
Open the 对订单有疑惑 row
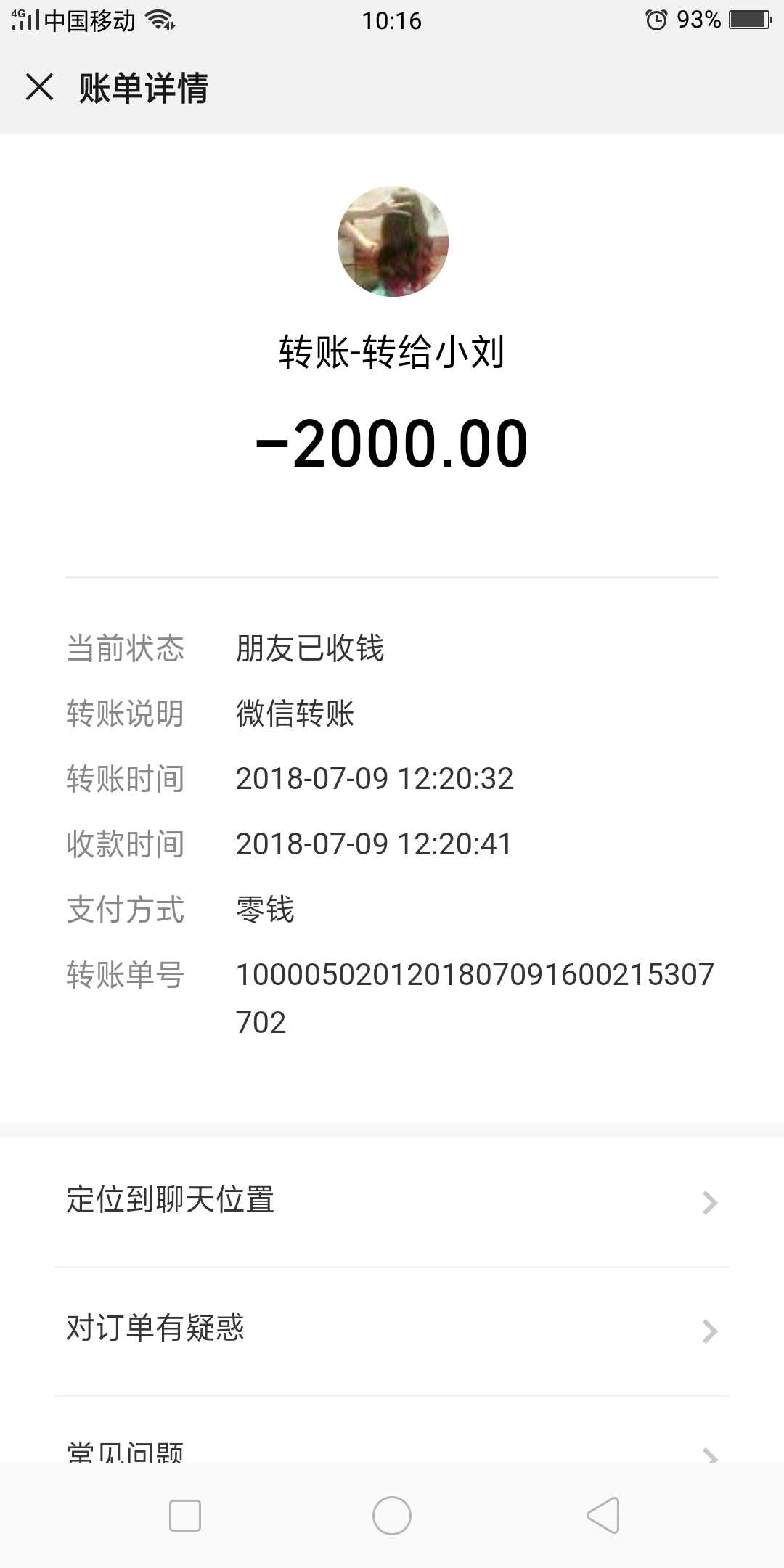pos(392,1330)
